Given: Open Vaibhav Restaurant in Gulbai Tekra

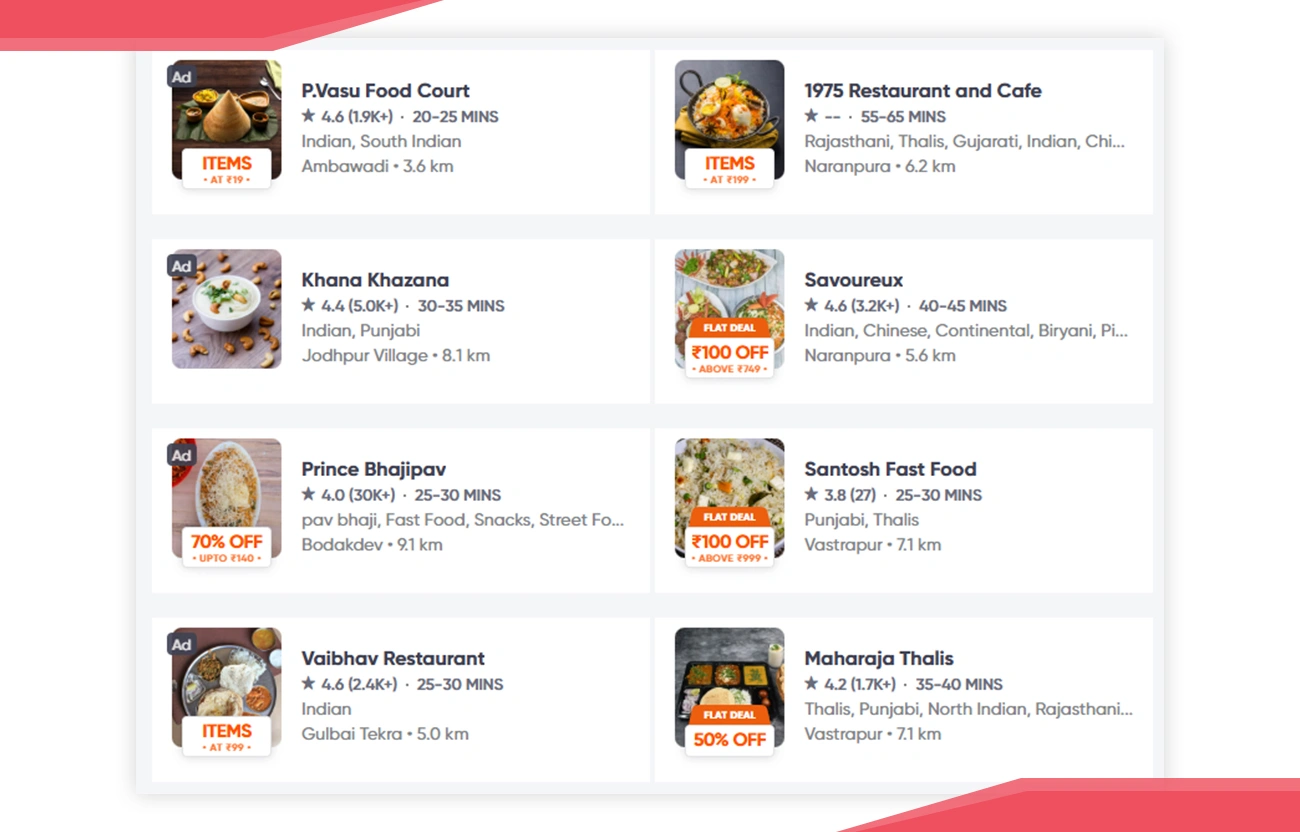Looking at the screenshot, I should click(x=393, y=658).
